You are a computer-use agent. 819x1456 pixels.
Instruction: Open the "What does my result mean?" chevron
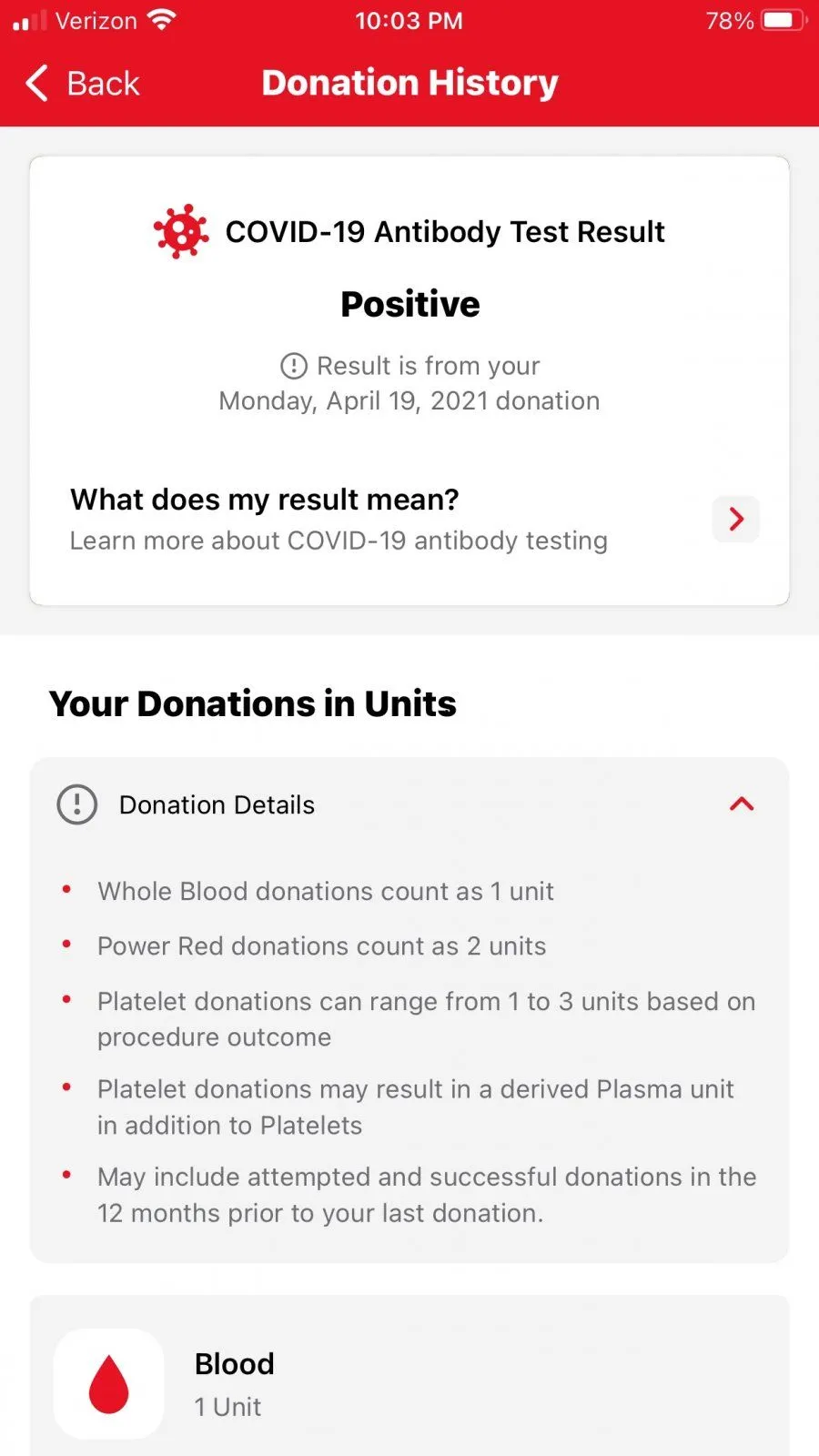[736, 519]
